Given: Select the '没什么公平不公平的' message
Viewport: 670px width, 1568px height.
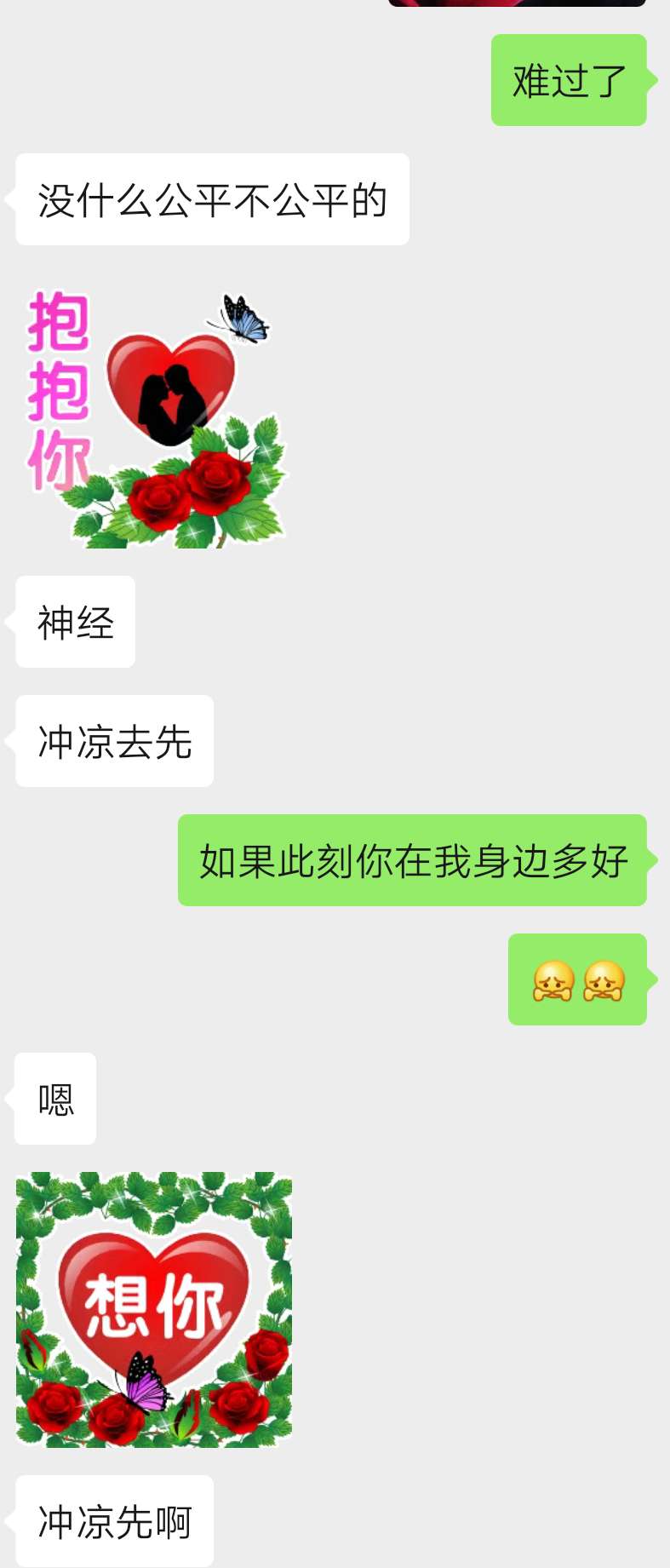Looking at the screenshot, I should point(210,199).
